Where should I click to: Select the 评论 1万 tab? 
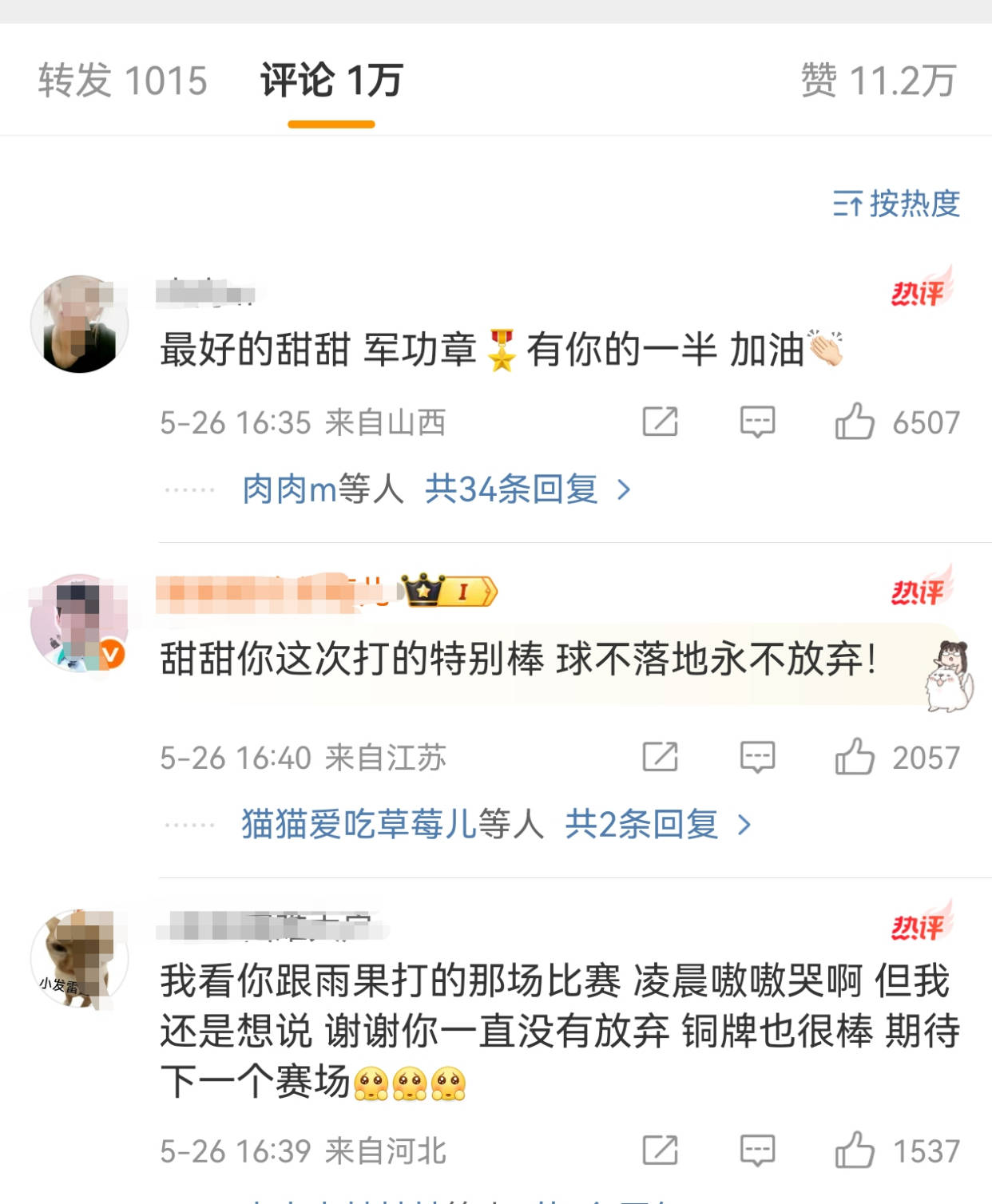tap(331, 81)
